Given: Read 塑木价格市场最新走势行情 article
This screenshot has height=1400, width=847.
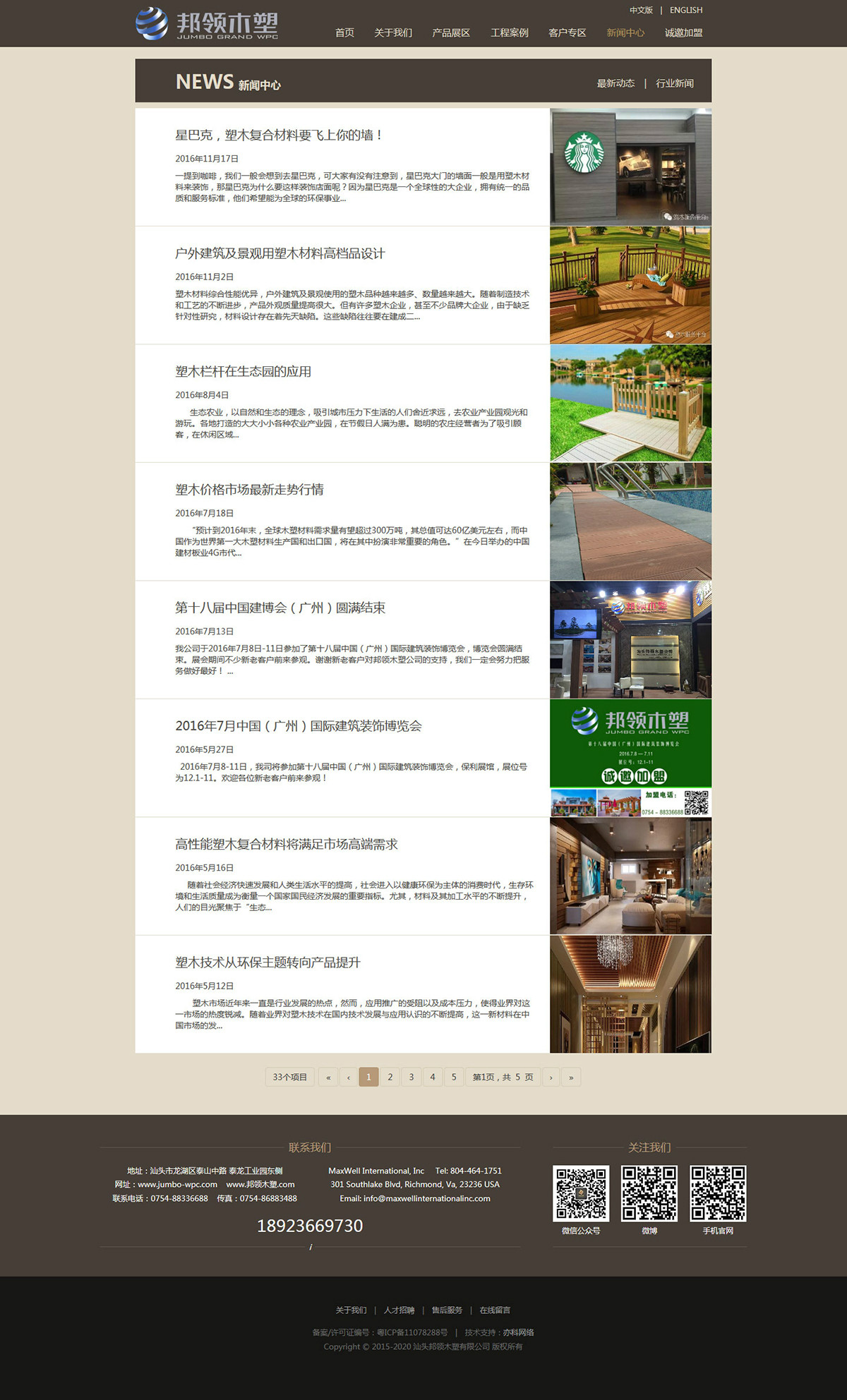Looking at the screenshot, I should 249,490.
